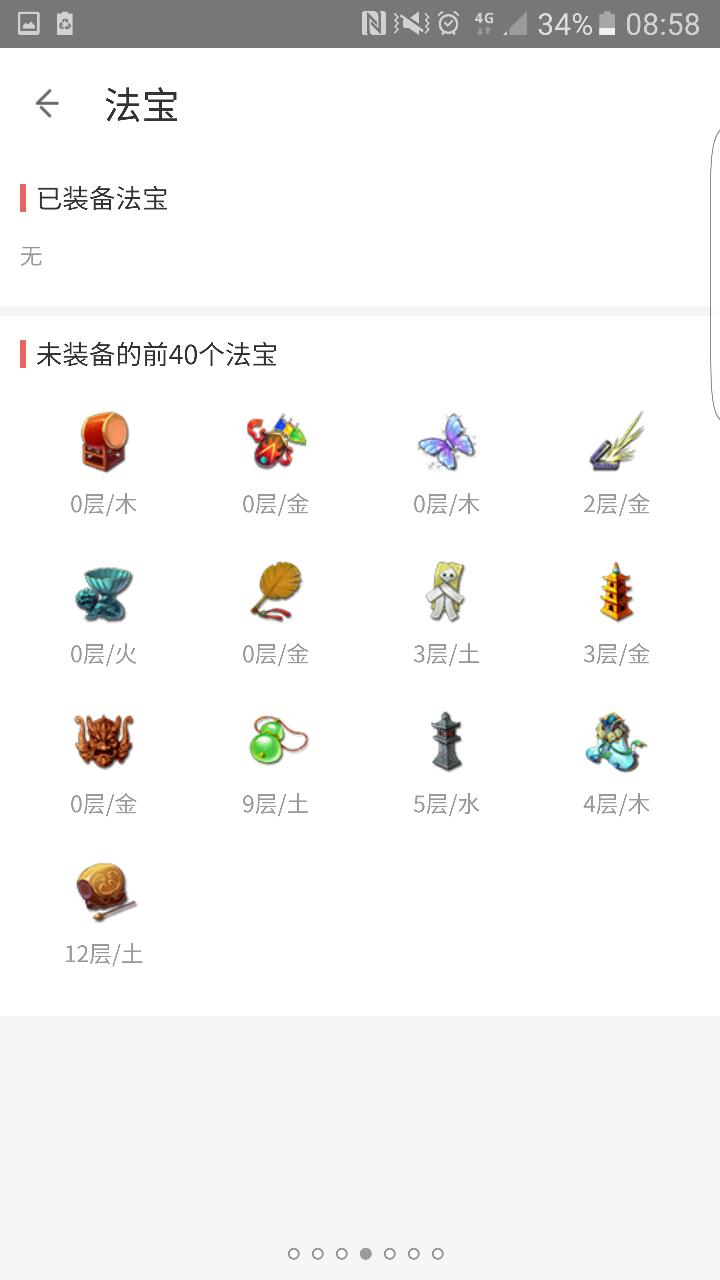Go back with the arrow beside 法宝

click(47, 104)
